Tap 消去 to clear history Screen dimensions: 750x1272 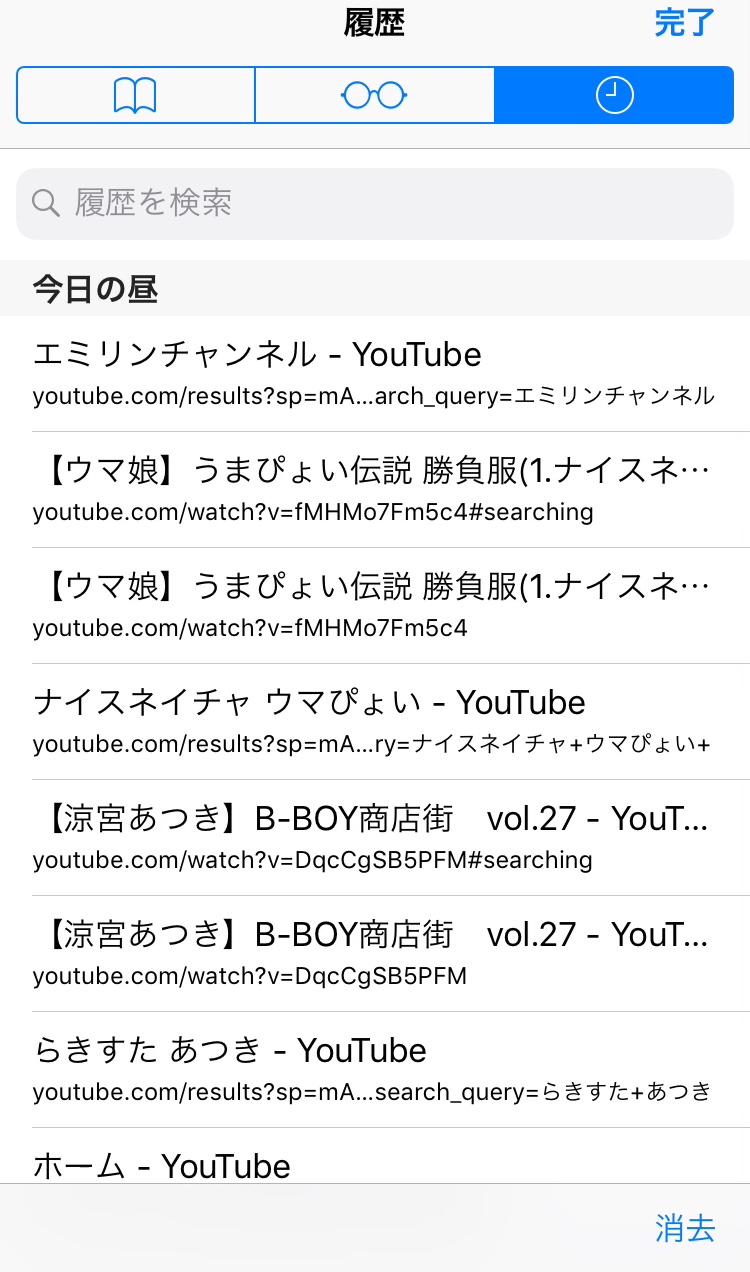[x=685, y=1228]
